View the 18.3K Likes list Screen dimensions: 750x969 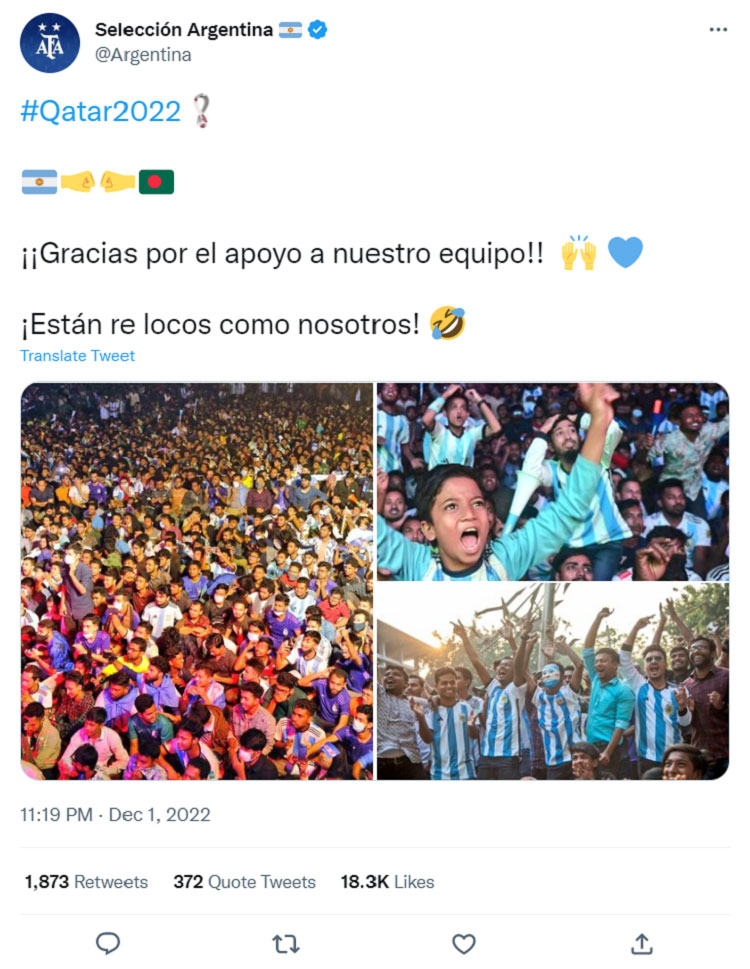tap(387, 882)
